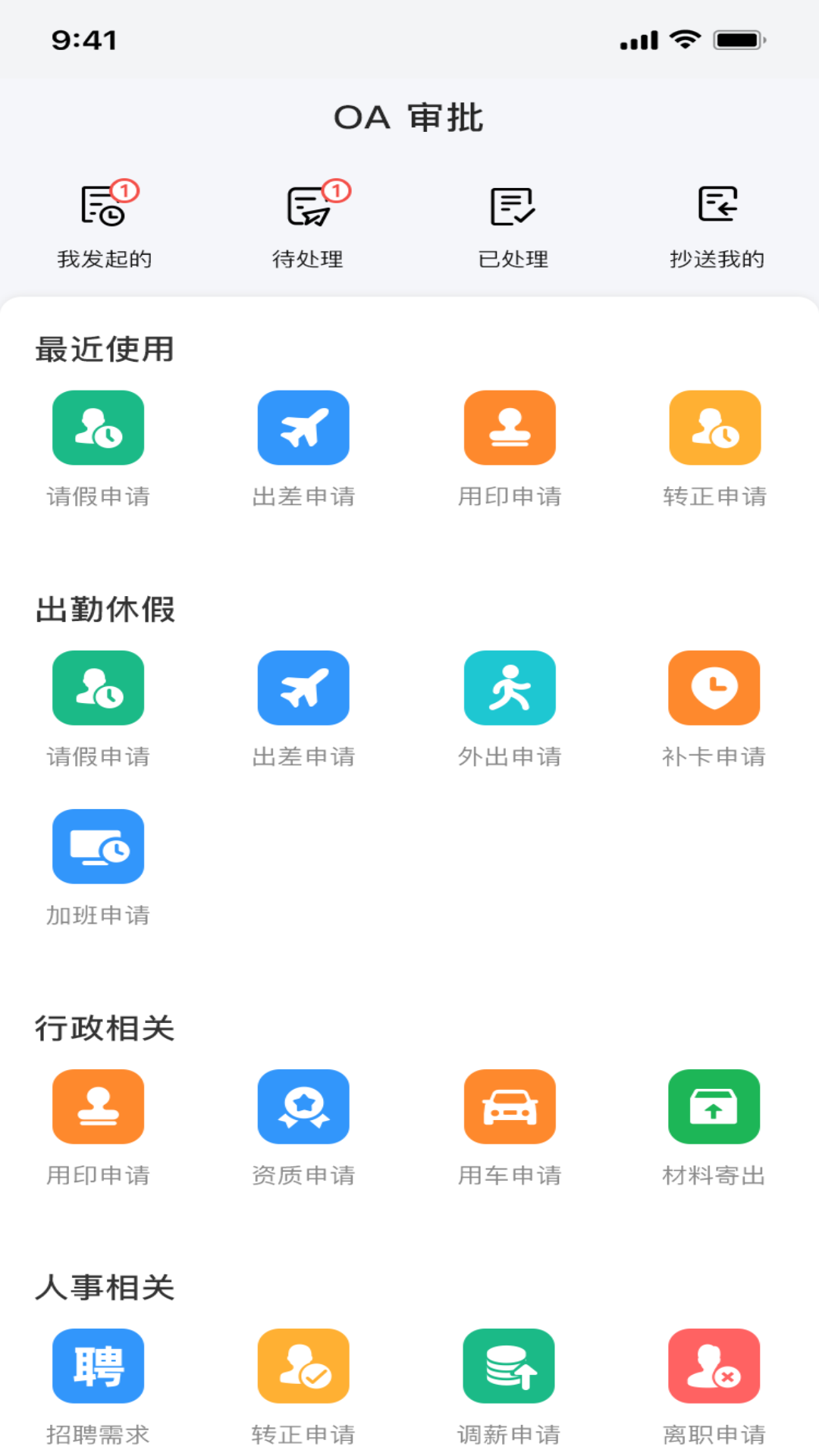819x1456 pixels.
Task: Tap the 调薪申请 salary adjustment icon
Action: point(510,1365)
